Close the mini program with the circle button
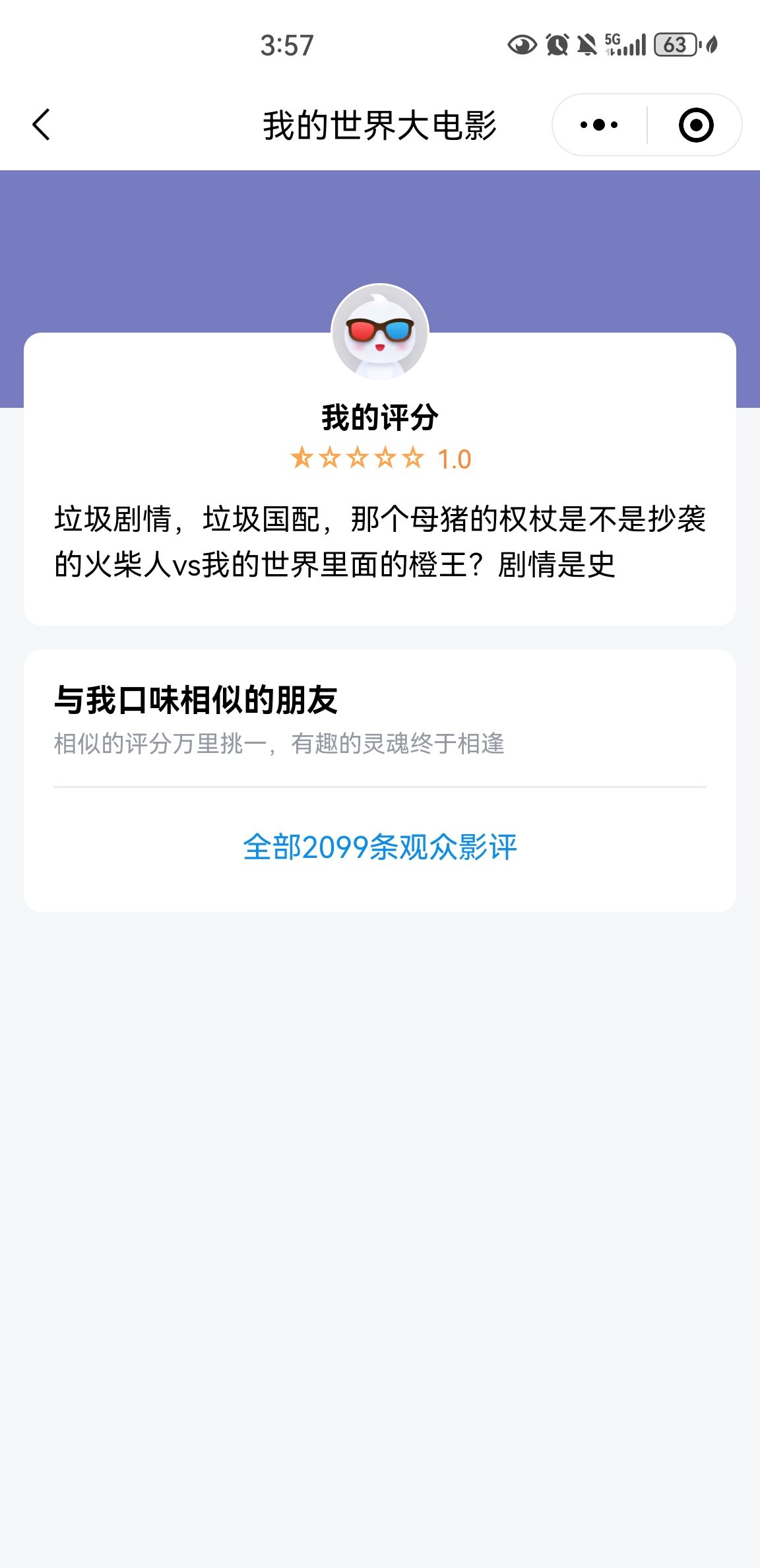This screenshot has height=1568, width=760. click(x=696, y=125)
